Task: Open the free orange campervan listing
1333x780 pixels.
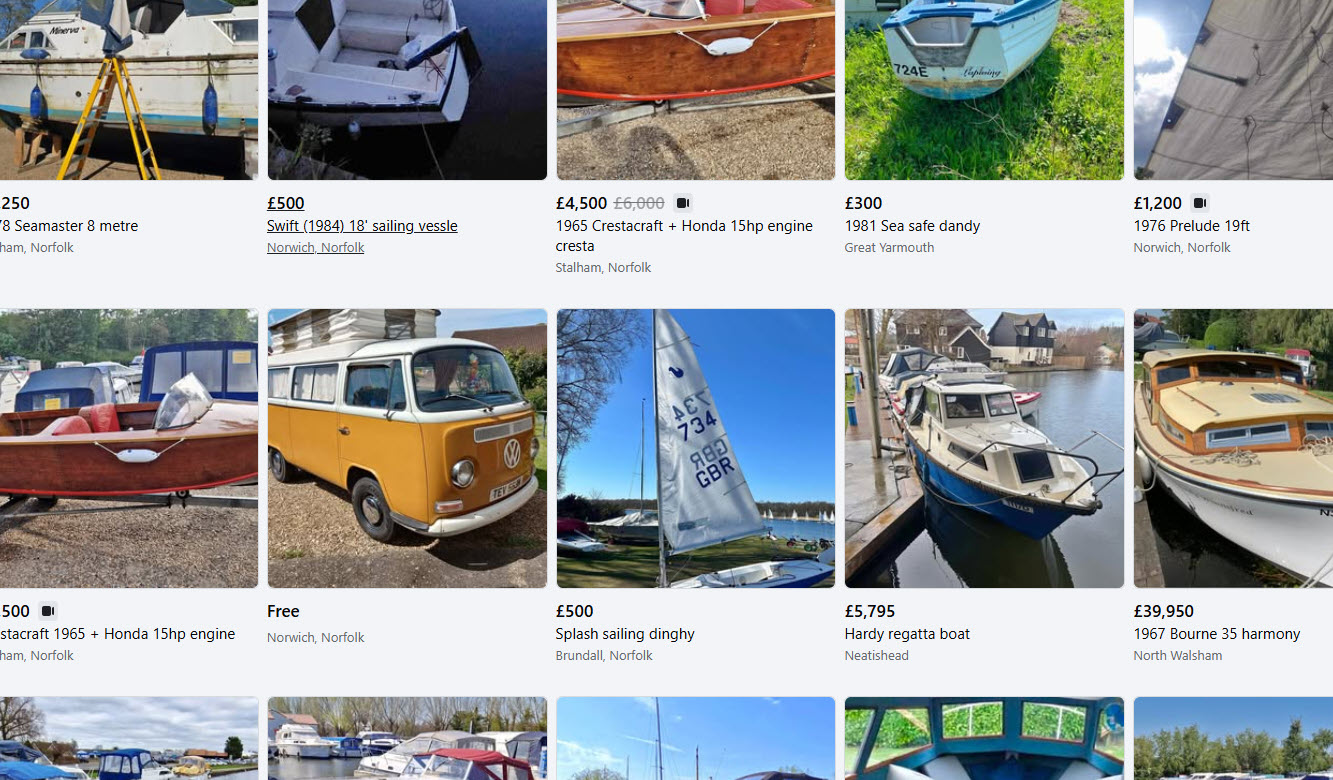Action: pyautogui.click(x=407, y=448)
